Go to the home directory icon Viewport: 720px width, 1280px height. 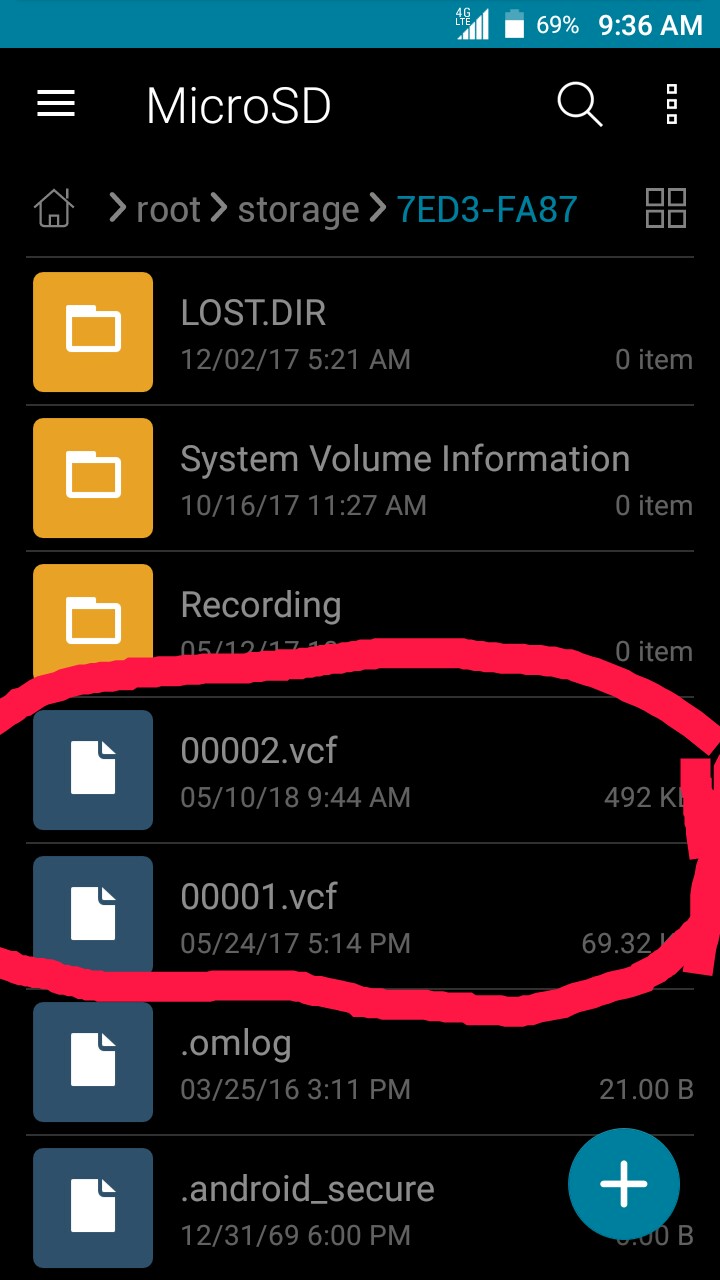coord(54,209)
